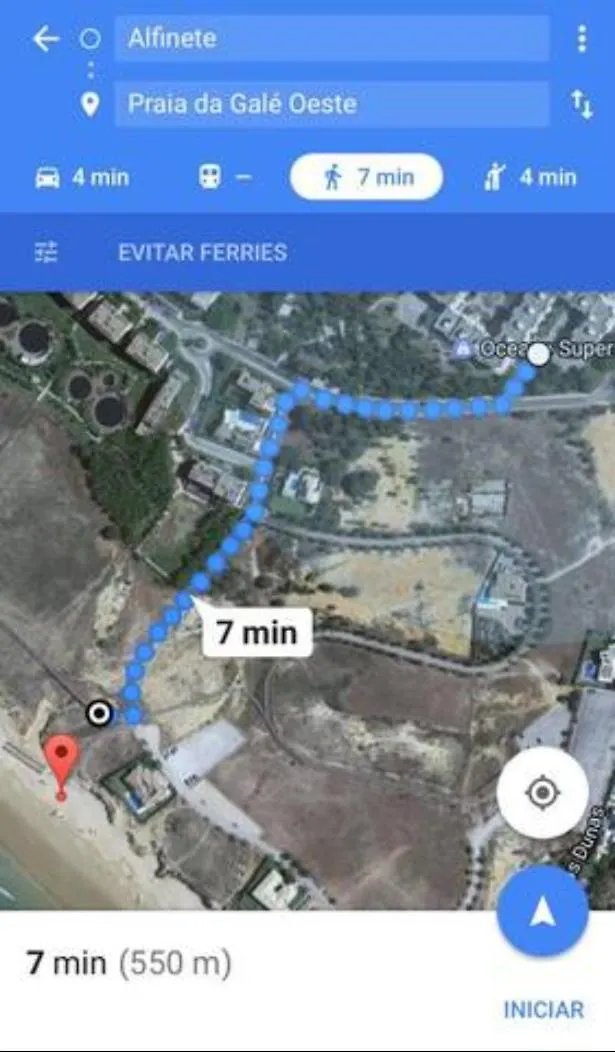The height and width of the screenshot is (1052, 615).
Task: Edit the starting point Alfinete
Action: [330, 39]
